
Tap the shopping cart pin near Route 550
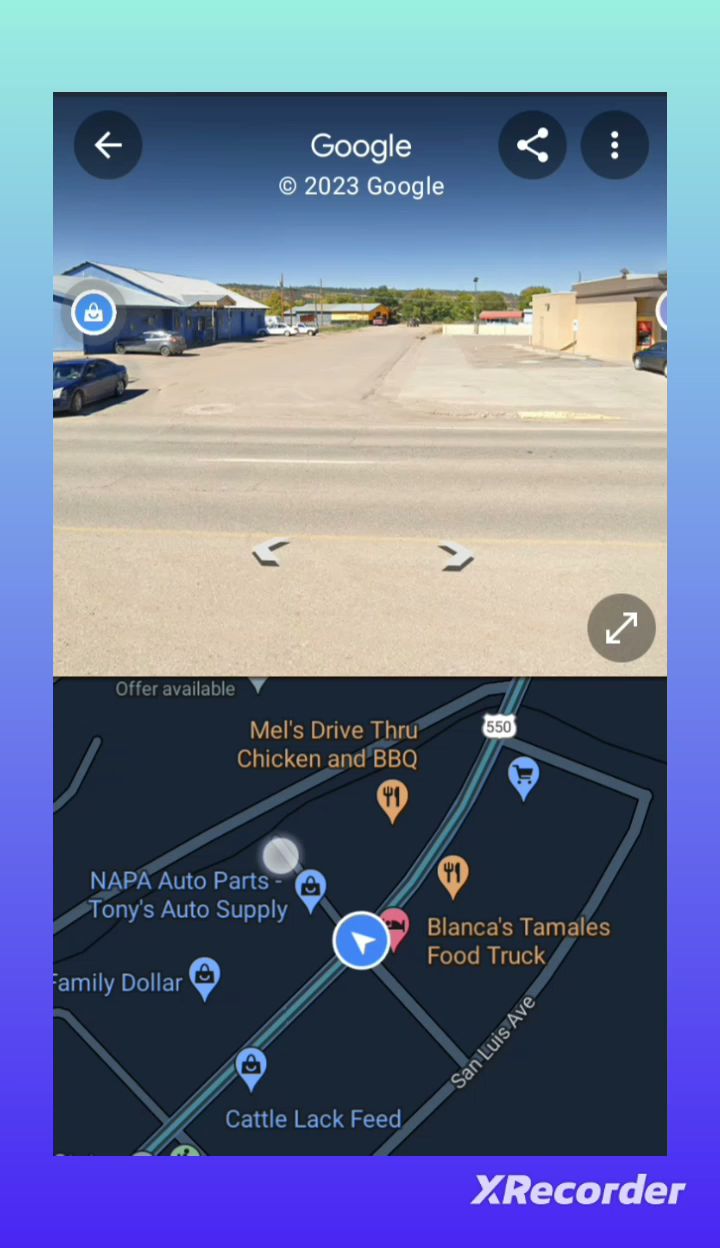523,776
